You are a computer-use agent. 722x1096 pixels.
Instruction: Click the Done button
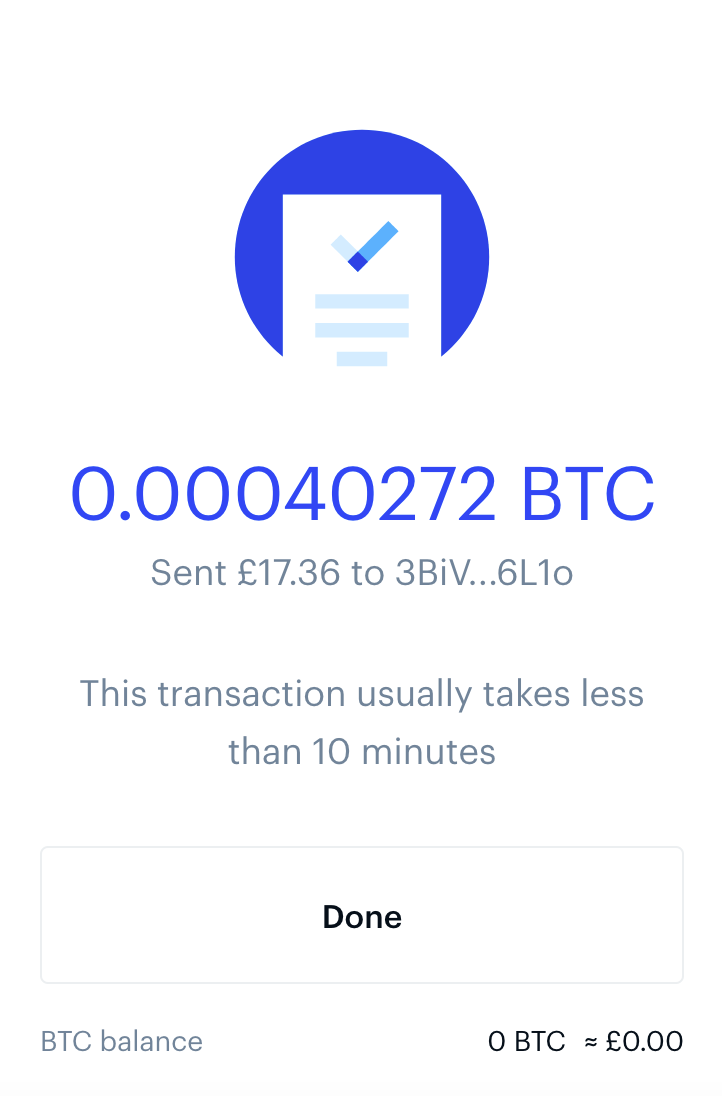(x=362, y=915)
